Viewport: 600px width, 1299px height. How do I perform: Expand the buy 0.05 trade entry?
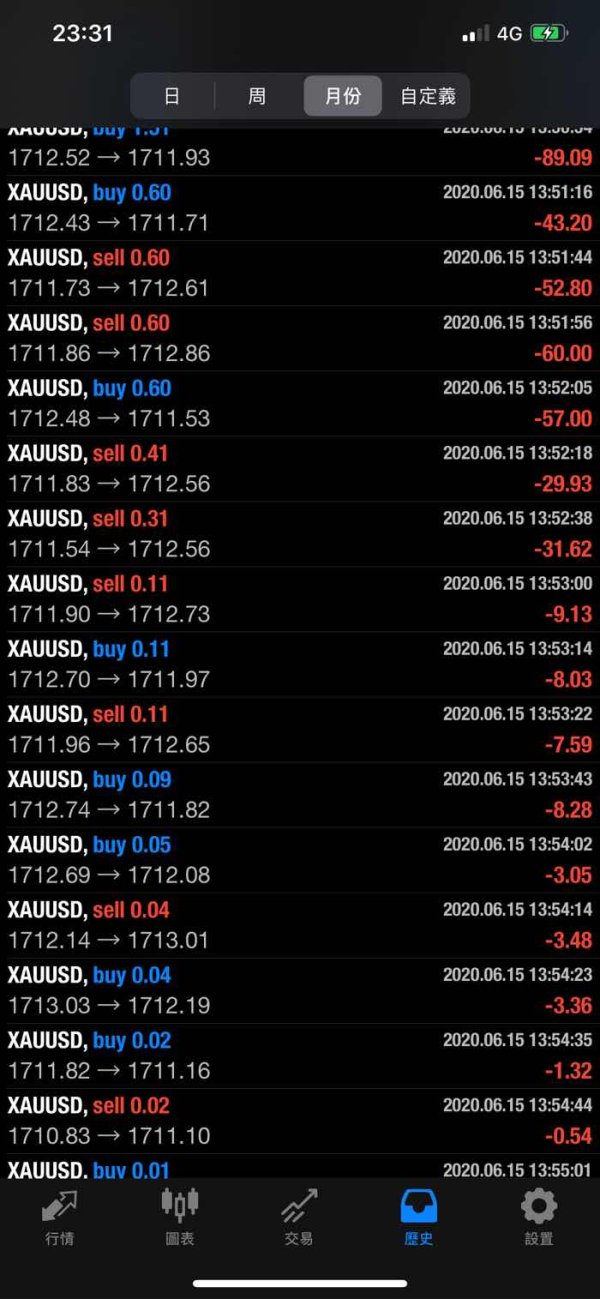coord(300,860)
